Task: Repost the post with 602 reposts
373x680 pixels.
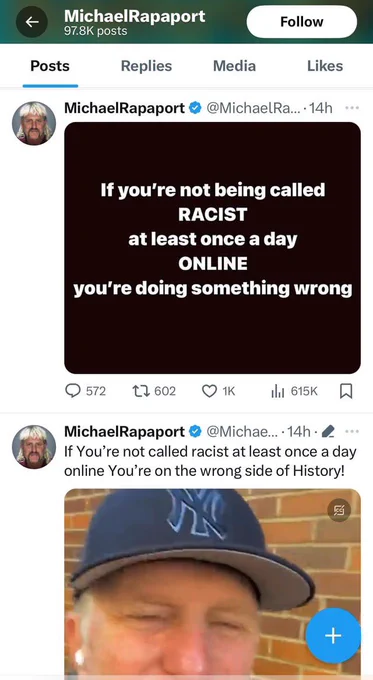Action: (x=154, y=391)
